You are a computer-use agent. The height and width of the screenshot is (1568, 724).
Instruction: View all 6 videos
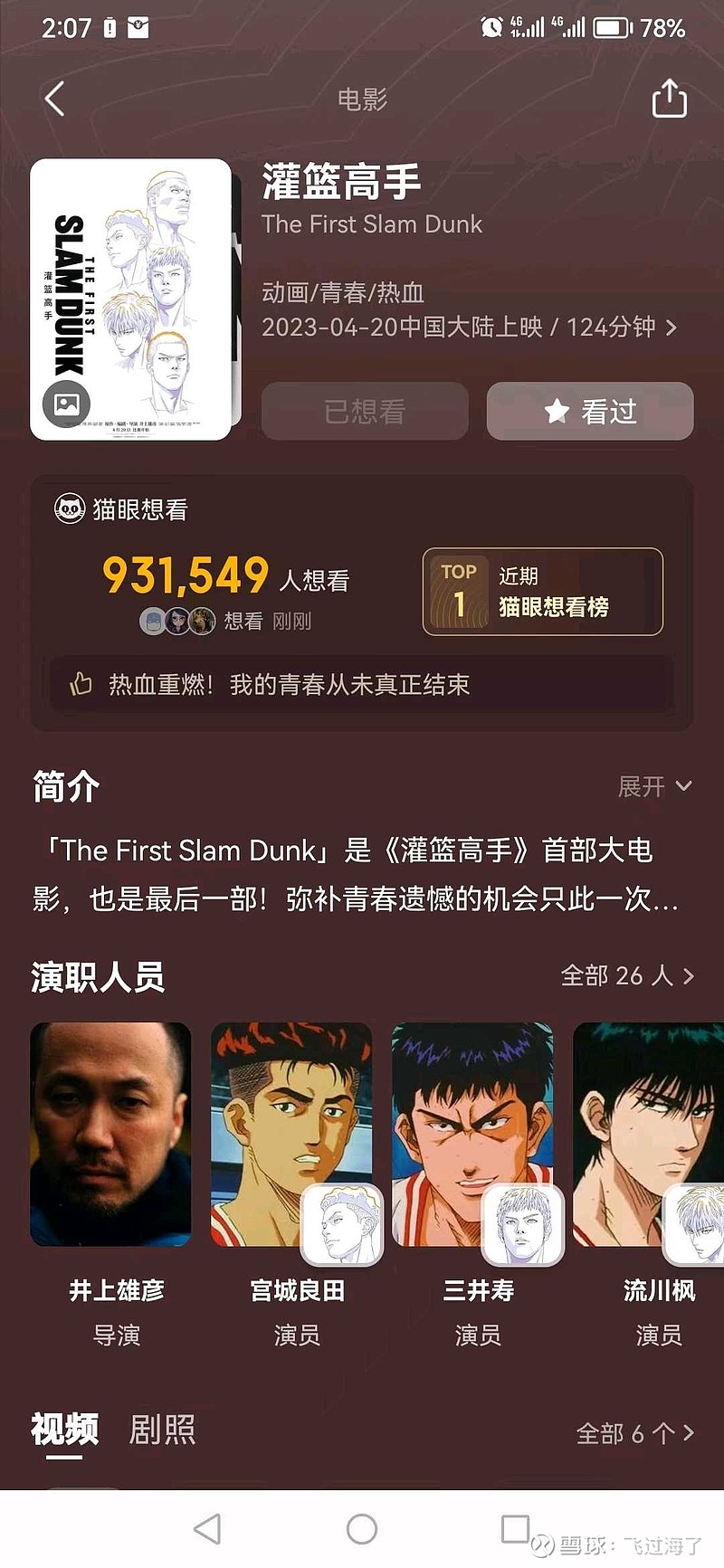click(635, 1433)
